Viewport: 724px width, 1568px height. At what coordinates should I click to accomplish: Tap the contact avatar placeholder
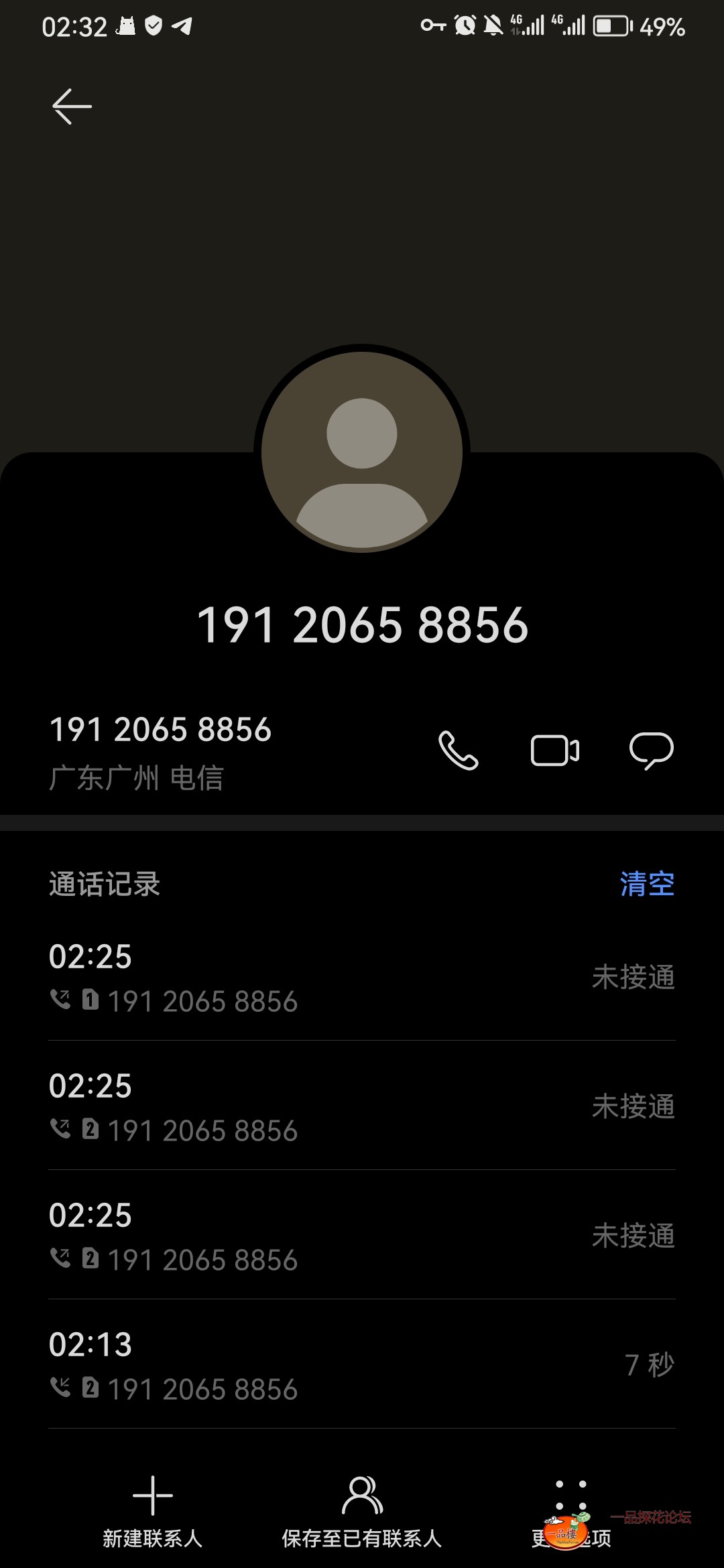click(362, 450)
